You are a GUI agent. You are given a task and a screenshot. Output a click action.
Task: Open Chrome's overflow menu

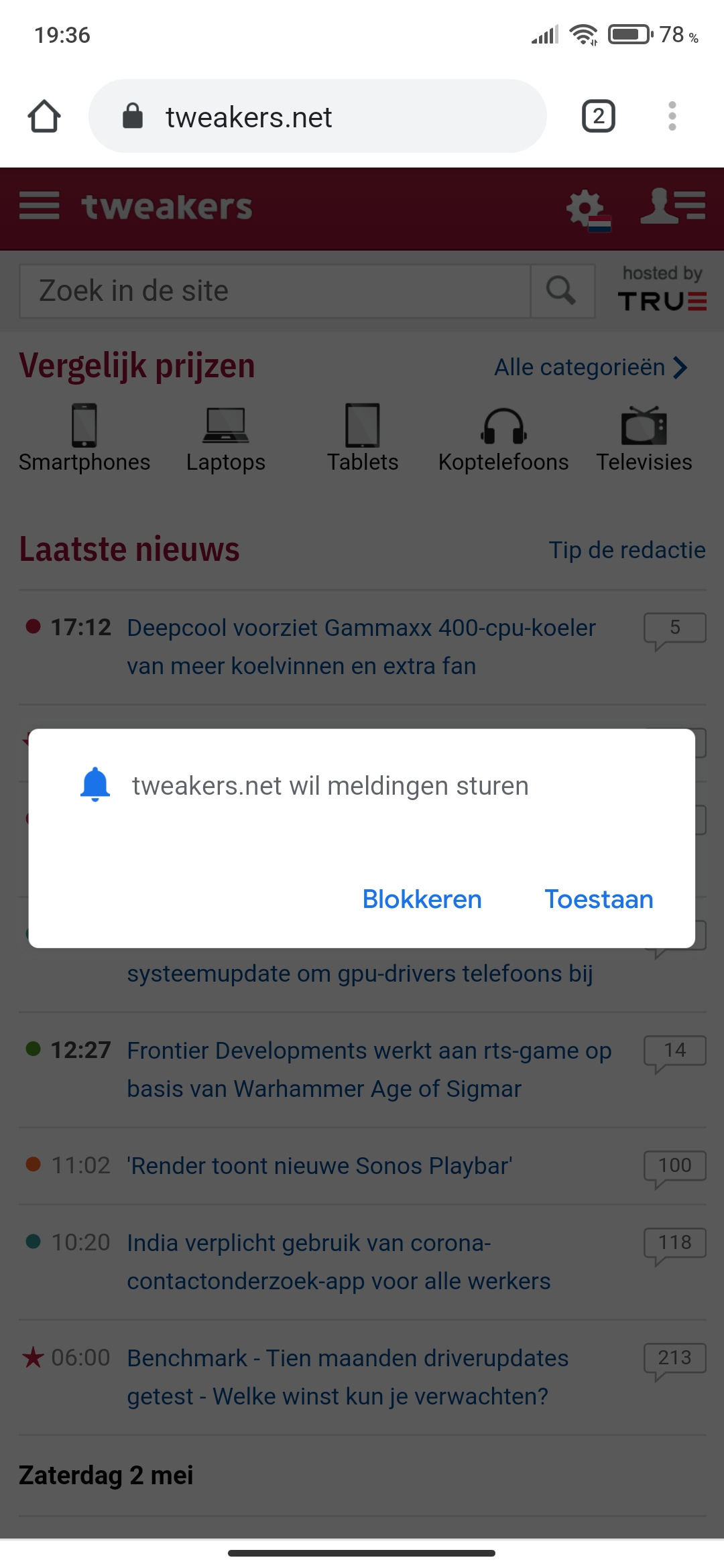pyautogui.click(x=672, y=116)
